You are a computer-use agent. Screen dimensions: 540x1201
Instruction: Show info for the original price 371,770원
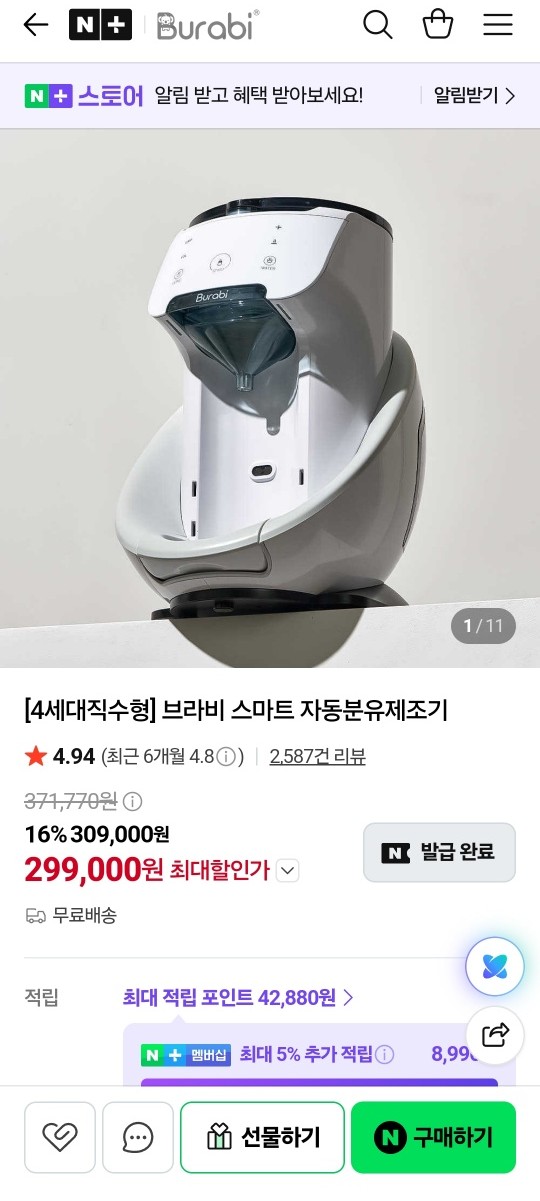pos(132,802)
